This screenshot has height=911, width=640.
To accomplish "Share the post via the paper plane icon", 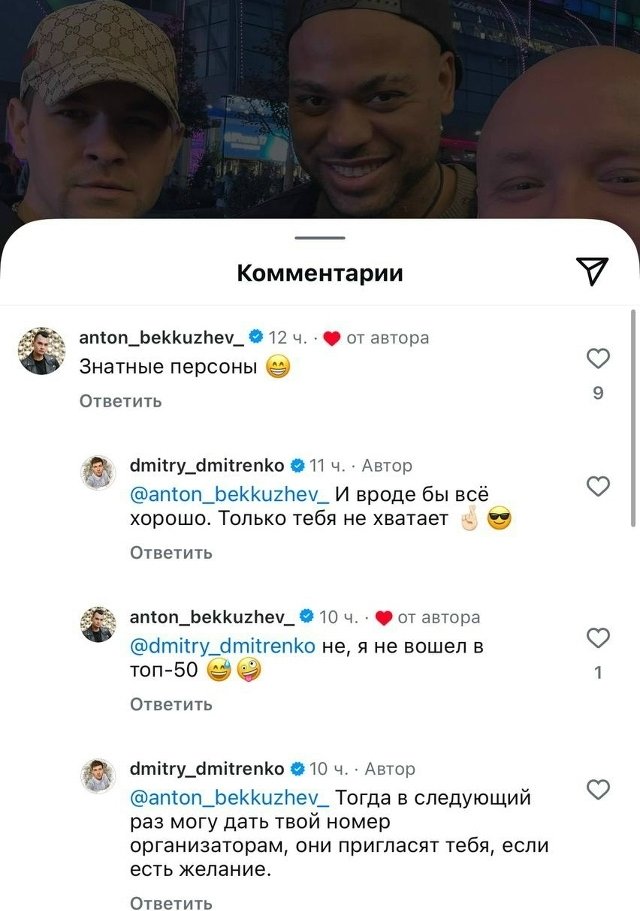I will pyautogui.click(x=591, y=270).
